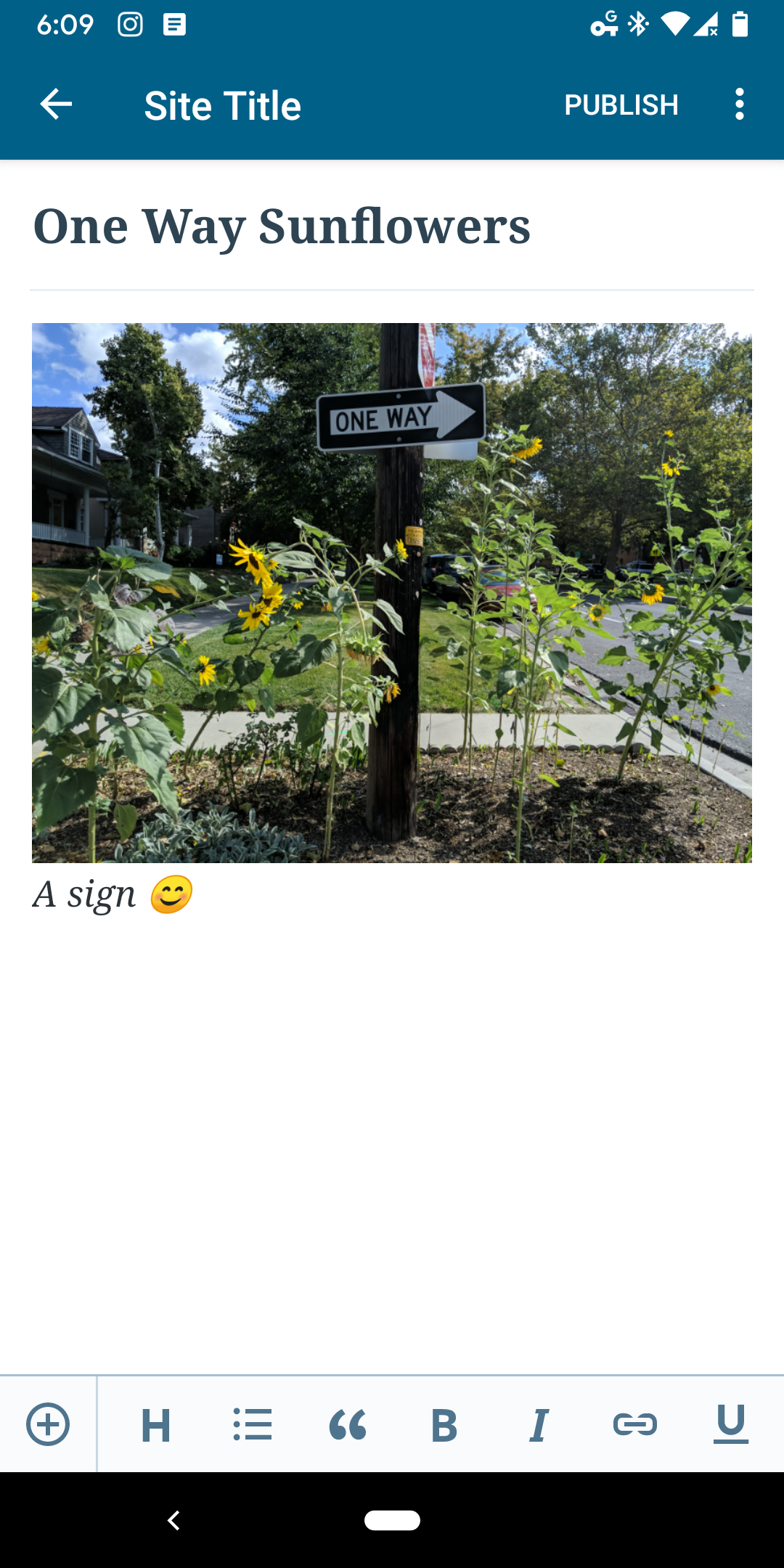This screenshot has height=1568, width=784.
Task: Insert a blockquote
Action: click(x=348, y=1423)
